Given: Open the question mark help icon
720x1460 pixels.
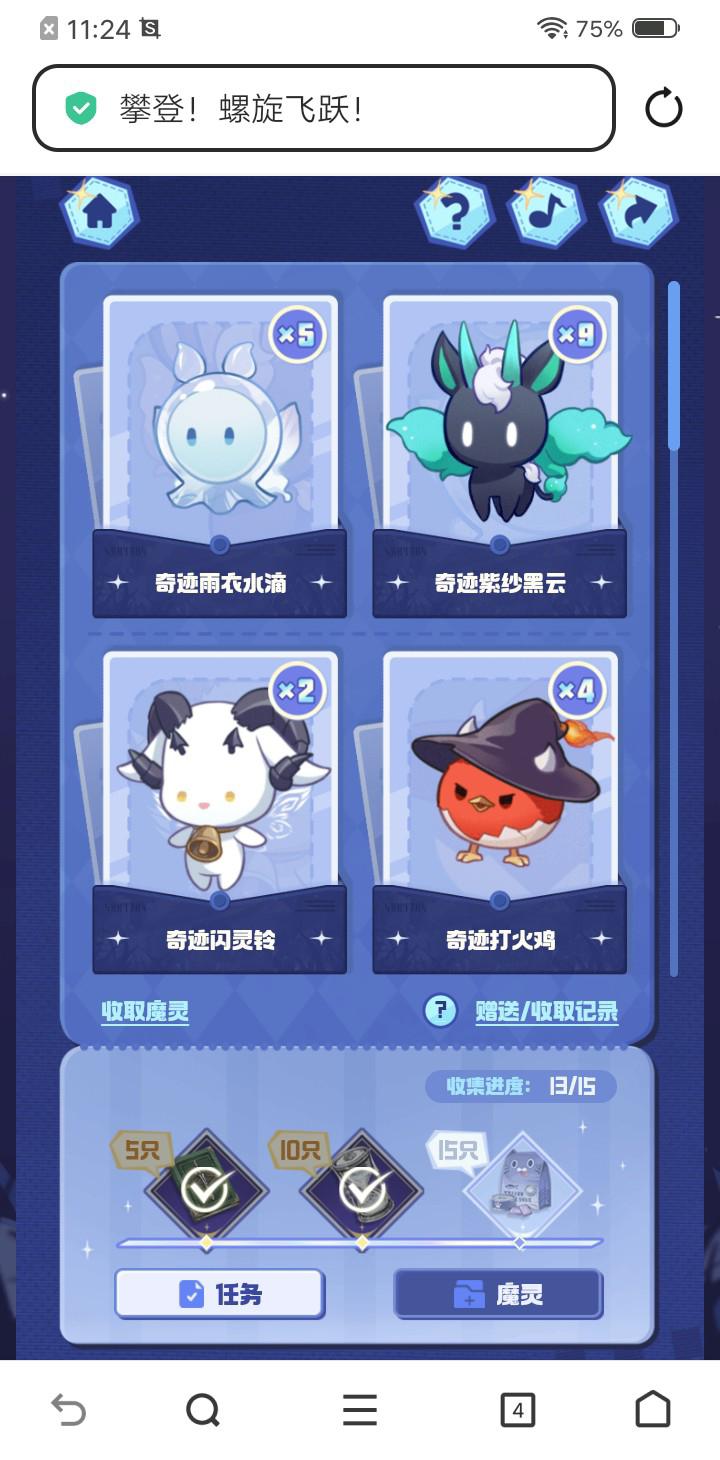Looking at the screenshot, I should [x=455, y=212].
